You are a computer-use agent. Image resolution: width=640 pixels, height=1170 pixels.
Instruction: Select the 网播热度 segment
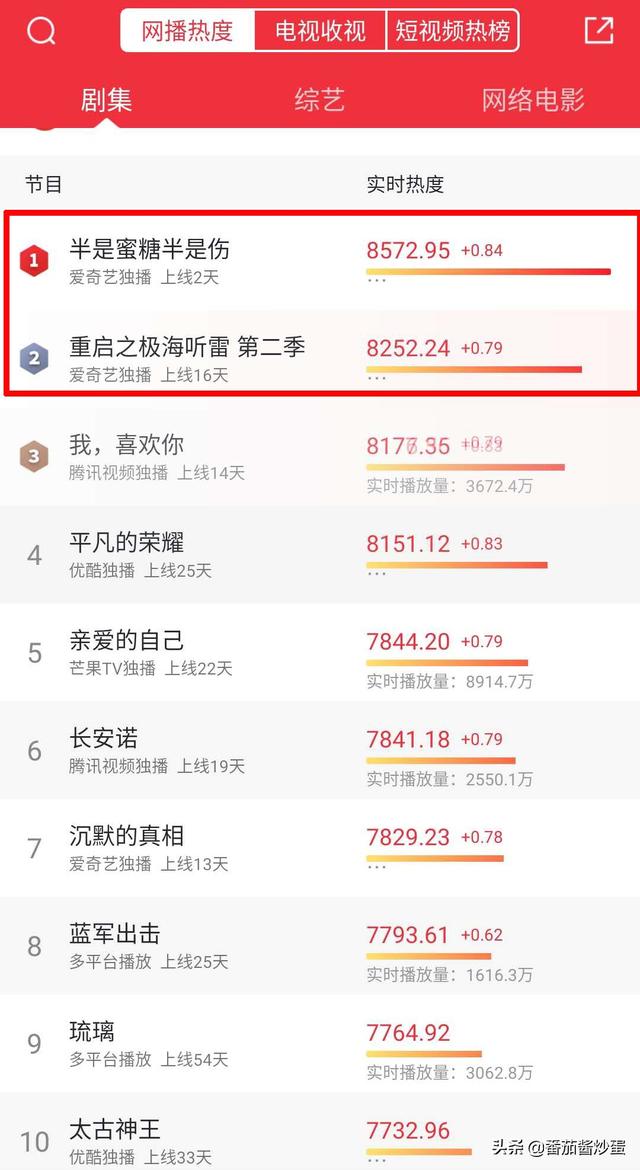(187, 31)
